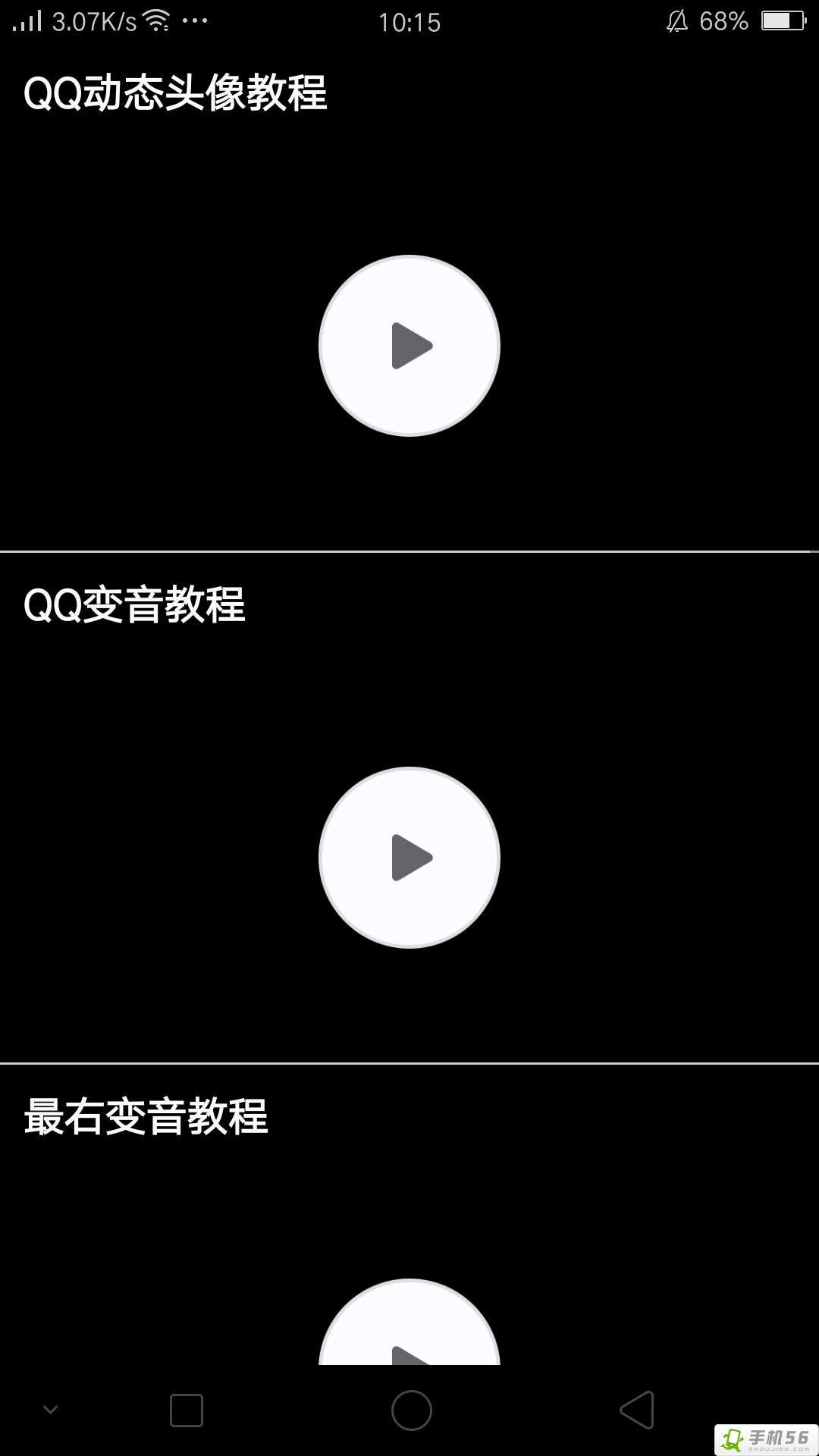Play the QQ变音教程 video
819x1456 pixels.
coord(409,858)
